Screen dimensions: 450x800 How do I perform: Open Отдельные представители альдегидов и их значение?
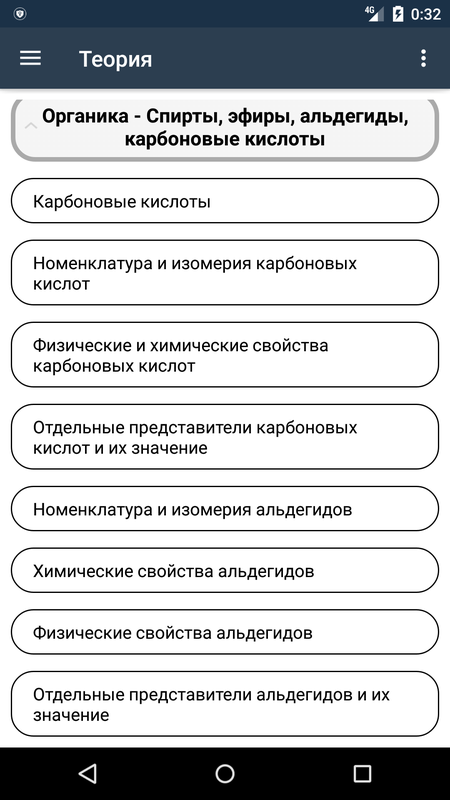pyautogui.click(x=224, y=704)
